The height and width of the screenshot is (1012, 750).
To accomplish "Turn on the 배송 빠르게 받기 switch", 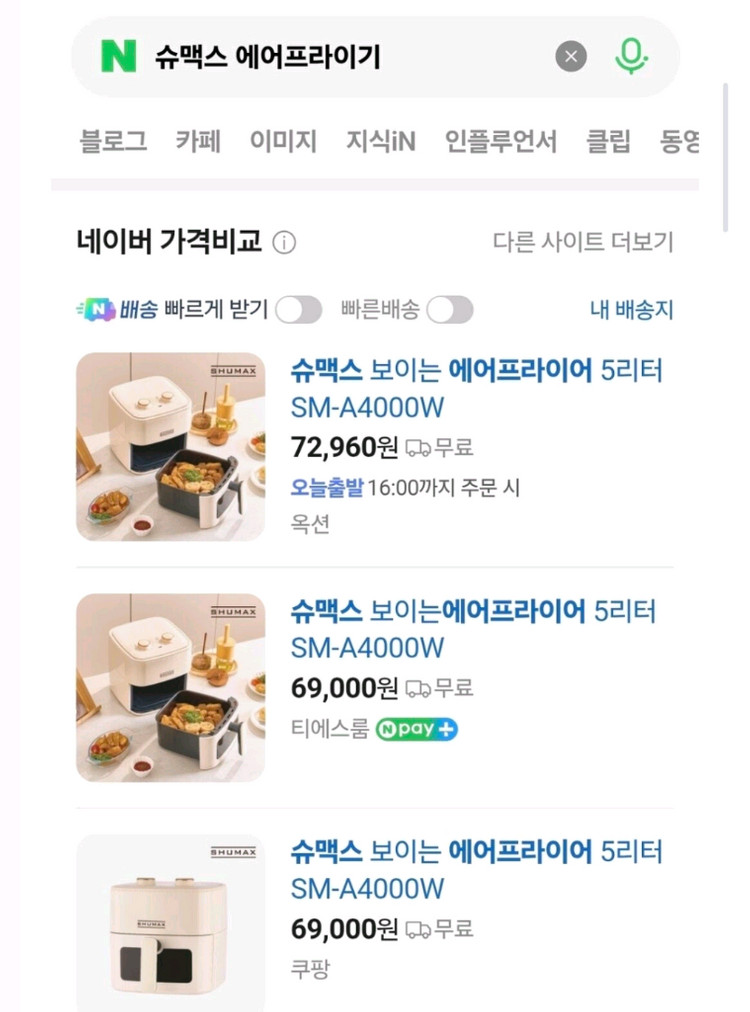I will [298, 310].
